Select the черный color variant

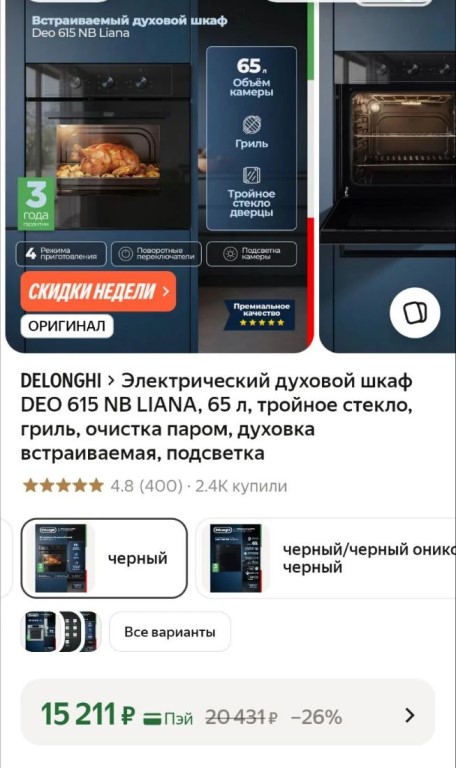(104, 558)
